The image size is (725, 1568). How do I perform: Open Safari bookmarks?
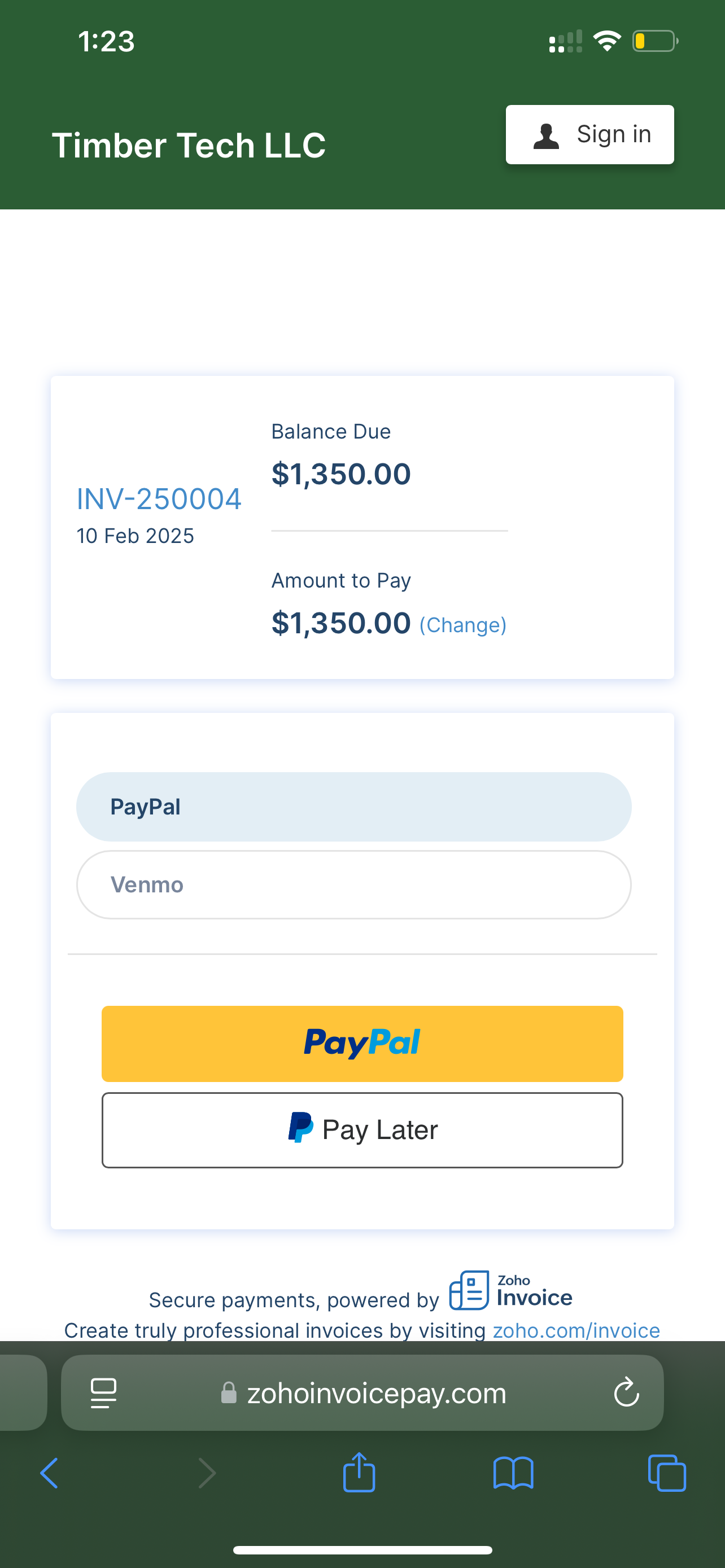pyautogui.click(x=514, y=1473)
